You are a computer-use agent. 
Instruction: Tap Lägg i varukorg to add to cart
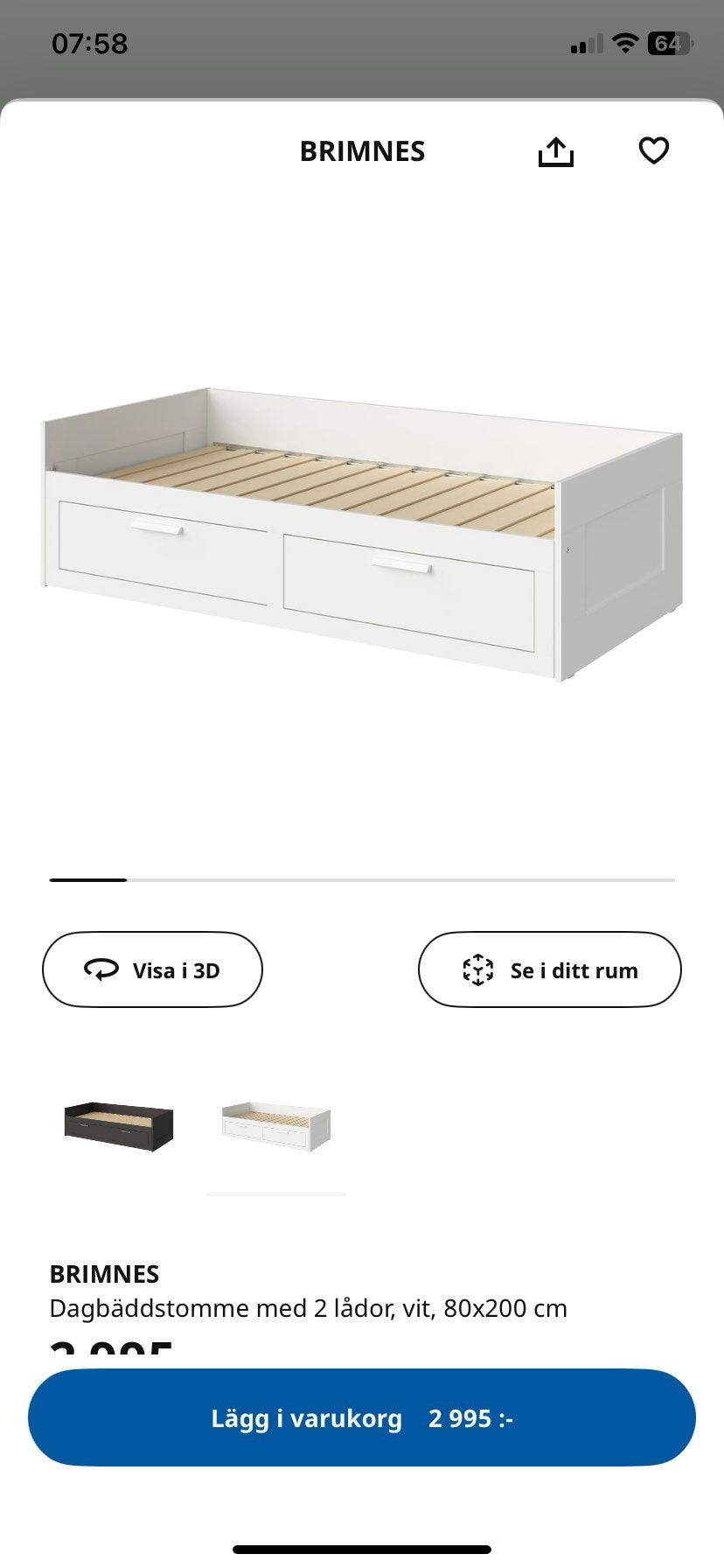[362, 1418]
